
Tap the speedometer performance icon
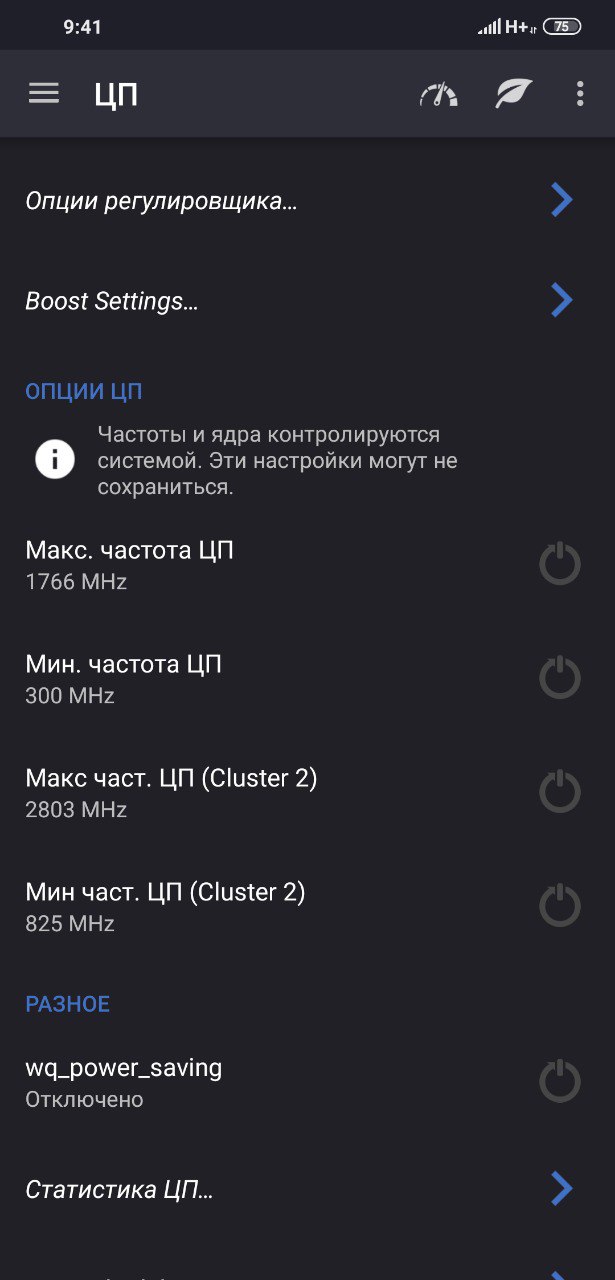coord(438,94)
